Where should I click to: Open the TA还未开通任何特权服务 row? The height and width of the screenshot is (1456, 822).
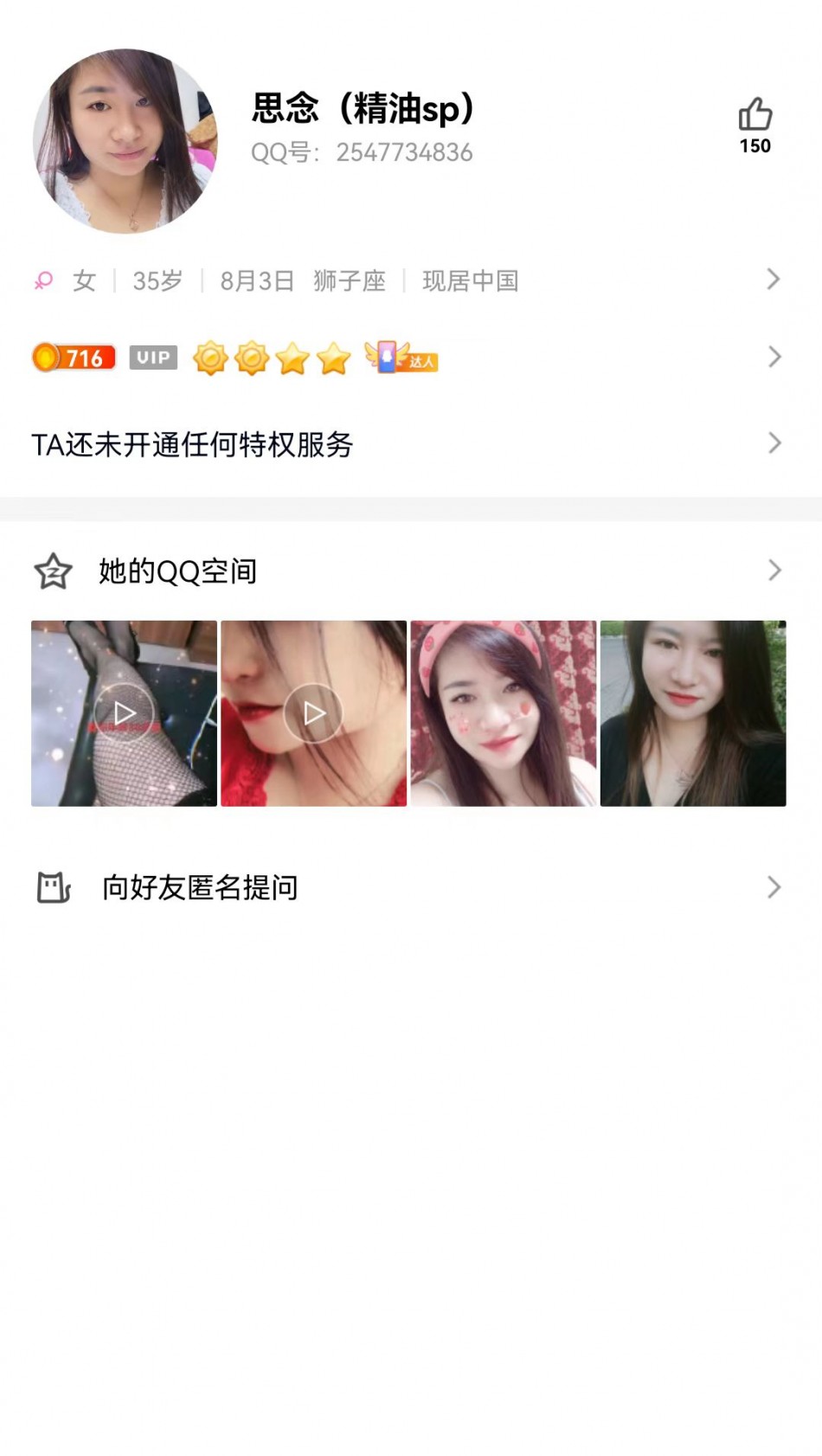(407, 444)
